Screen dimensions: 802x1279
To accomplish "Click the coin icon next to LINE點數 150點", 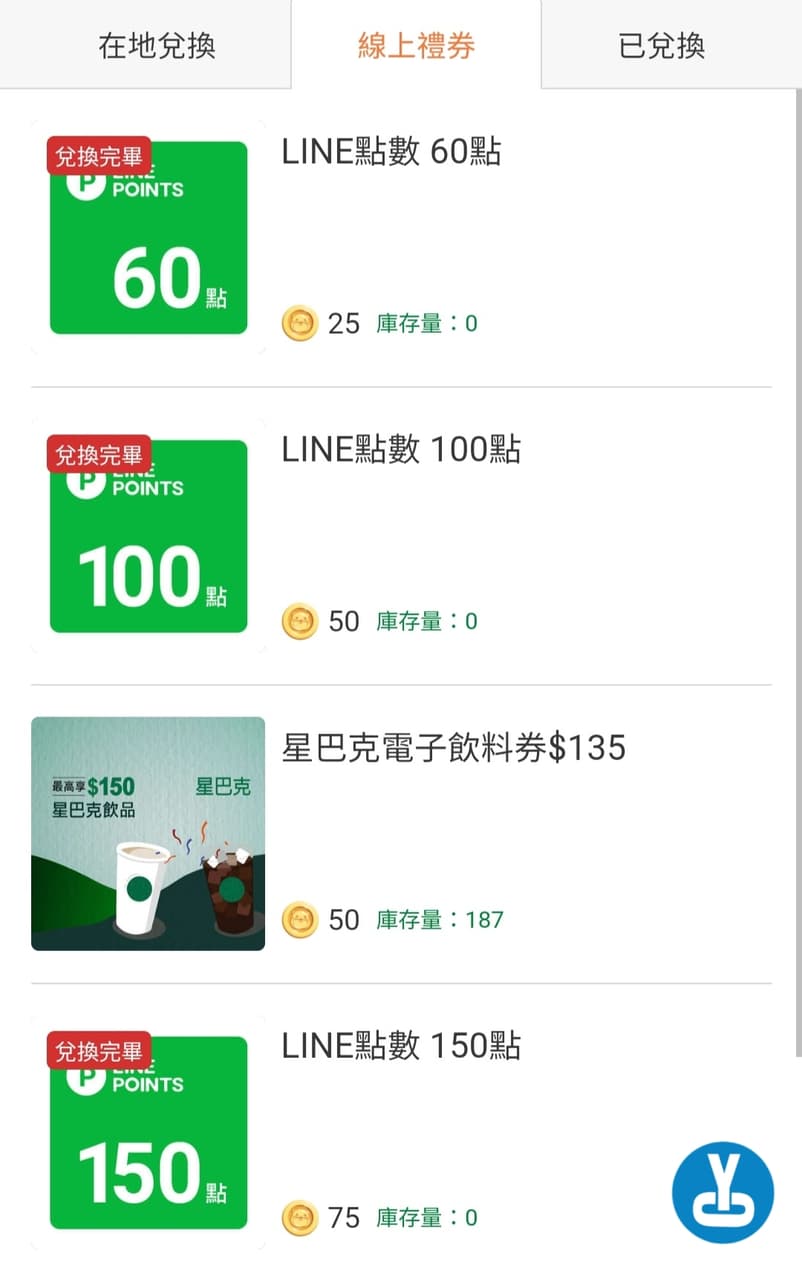I will point(301,1218).
